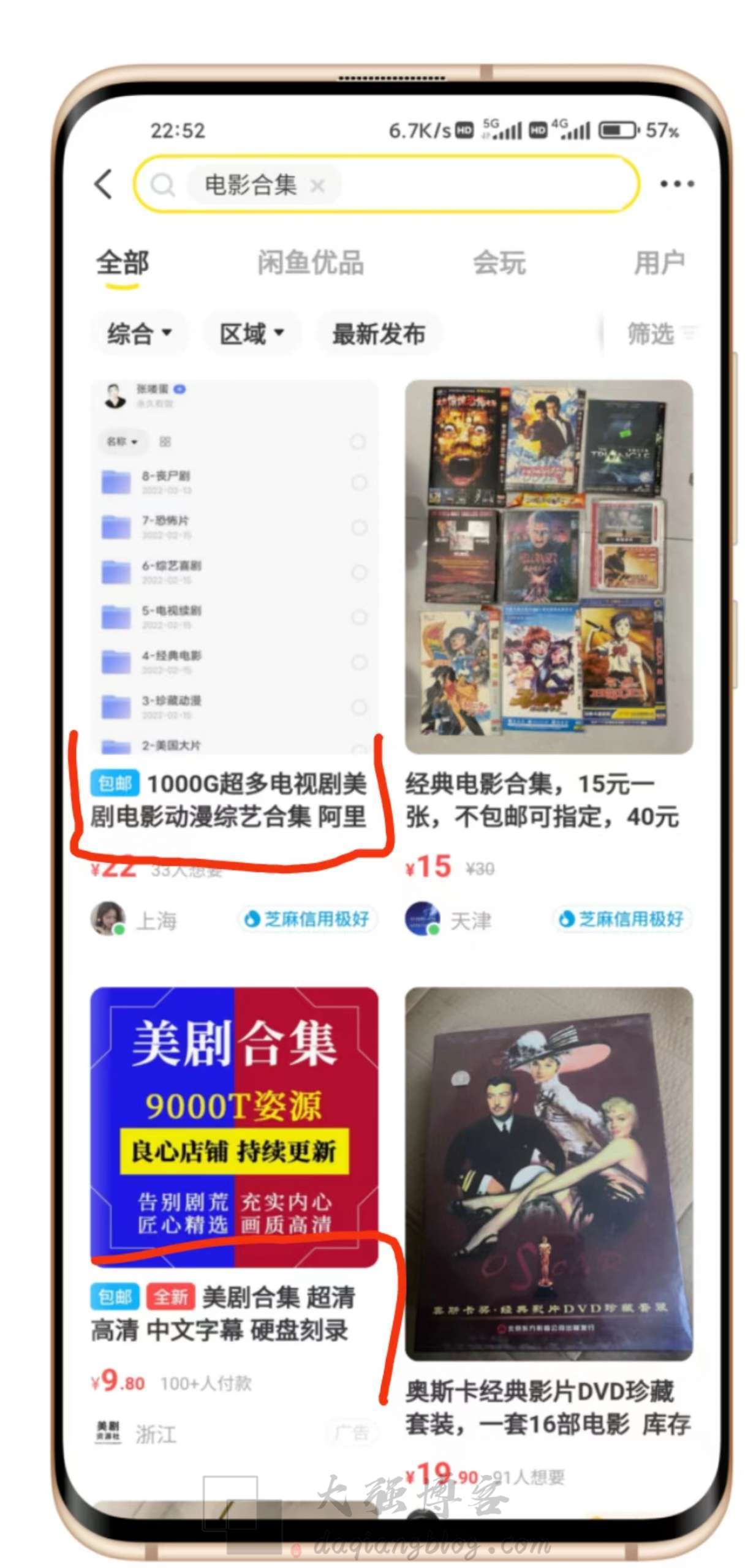
Task: Switch to the 闲鱼优品 tab
Action: pos(310,262)
